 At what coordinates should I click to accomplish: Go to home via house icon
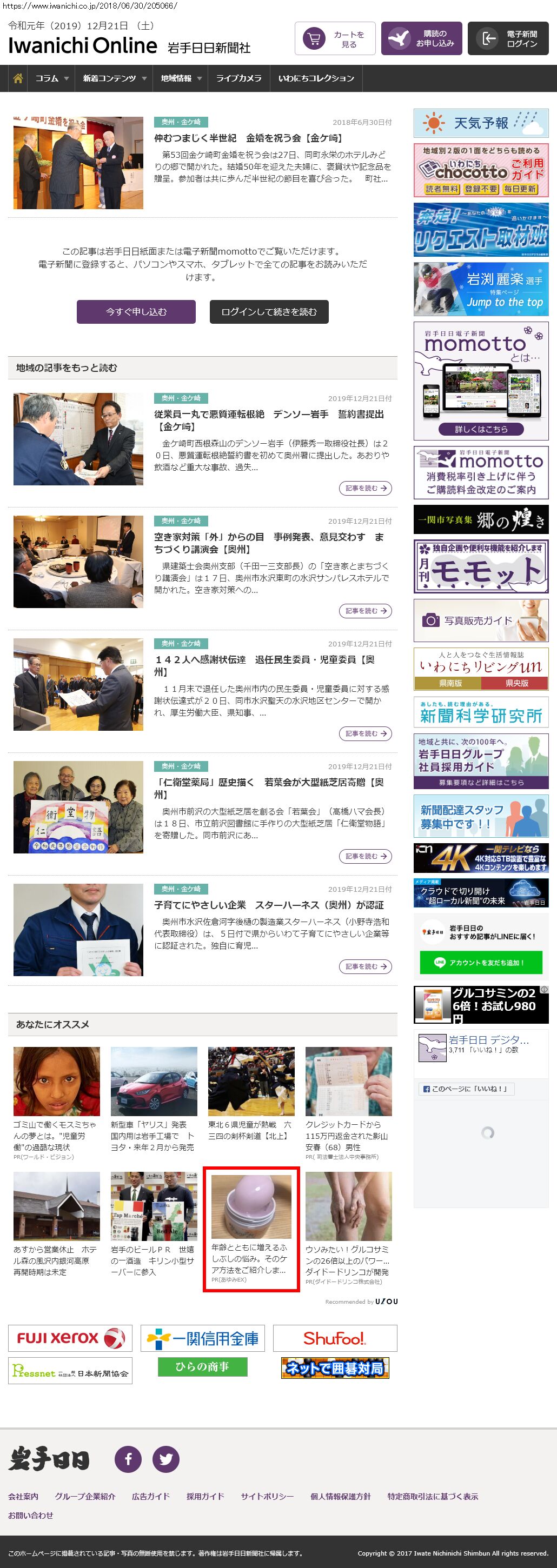point(18,78)
